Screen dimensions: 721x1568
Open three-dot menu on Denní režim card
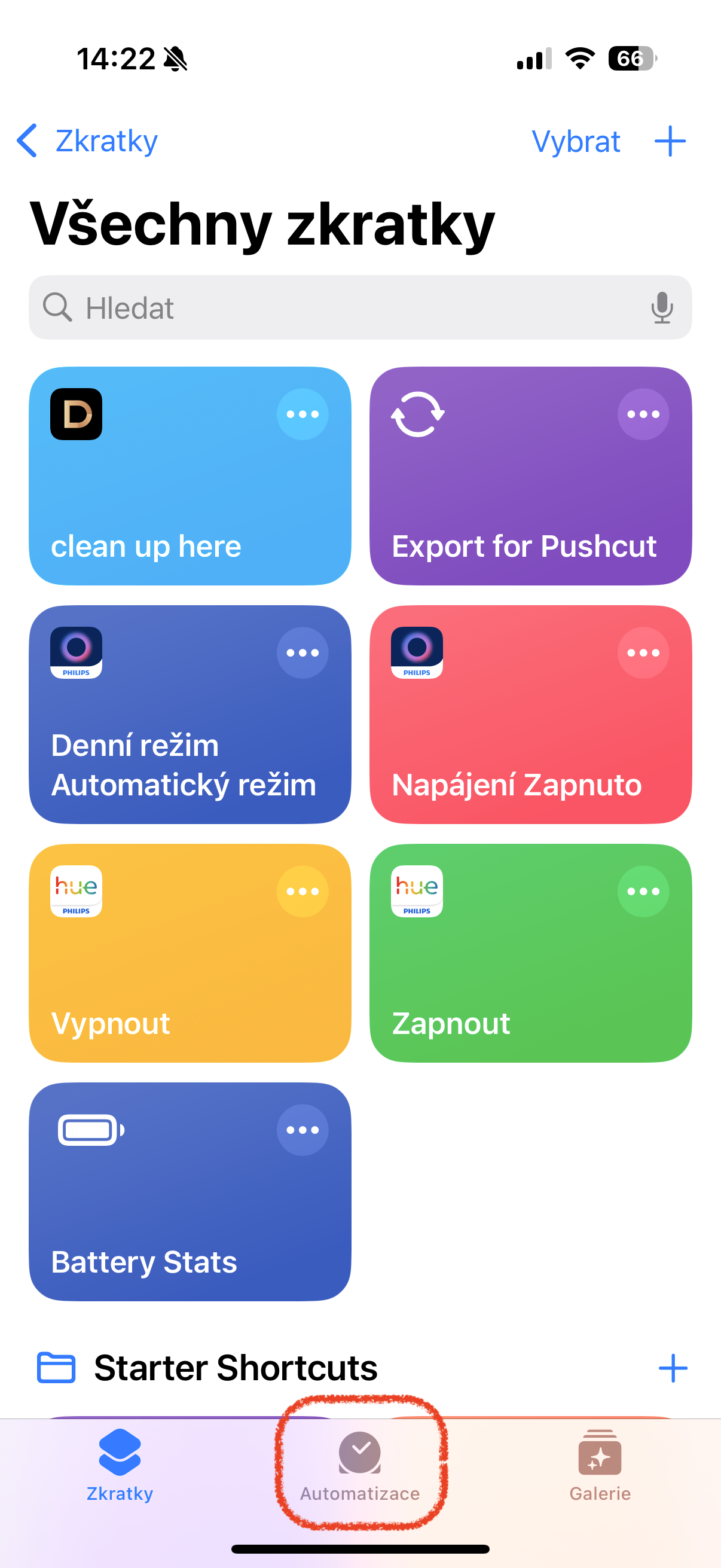click(303, 653)
